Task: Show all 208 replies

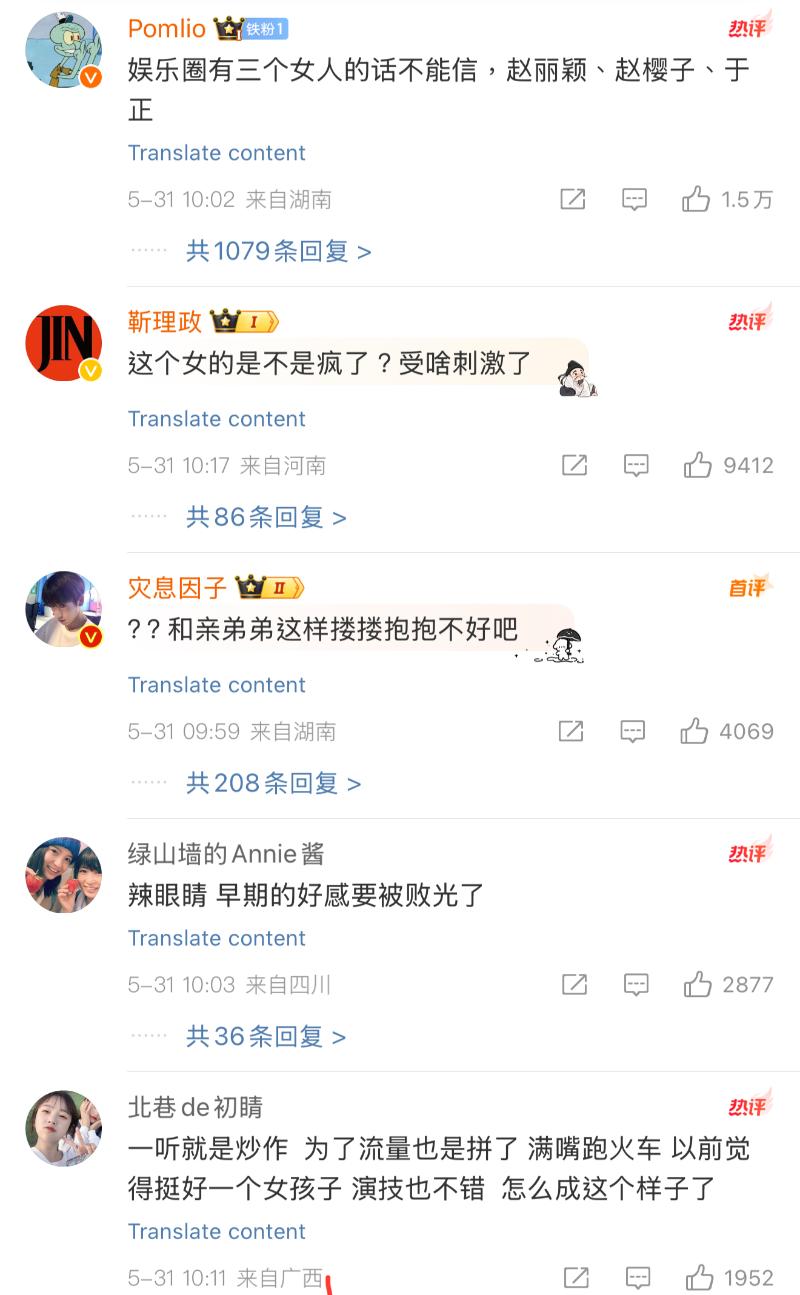Action: pos(273,783)
